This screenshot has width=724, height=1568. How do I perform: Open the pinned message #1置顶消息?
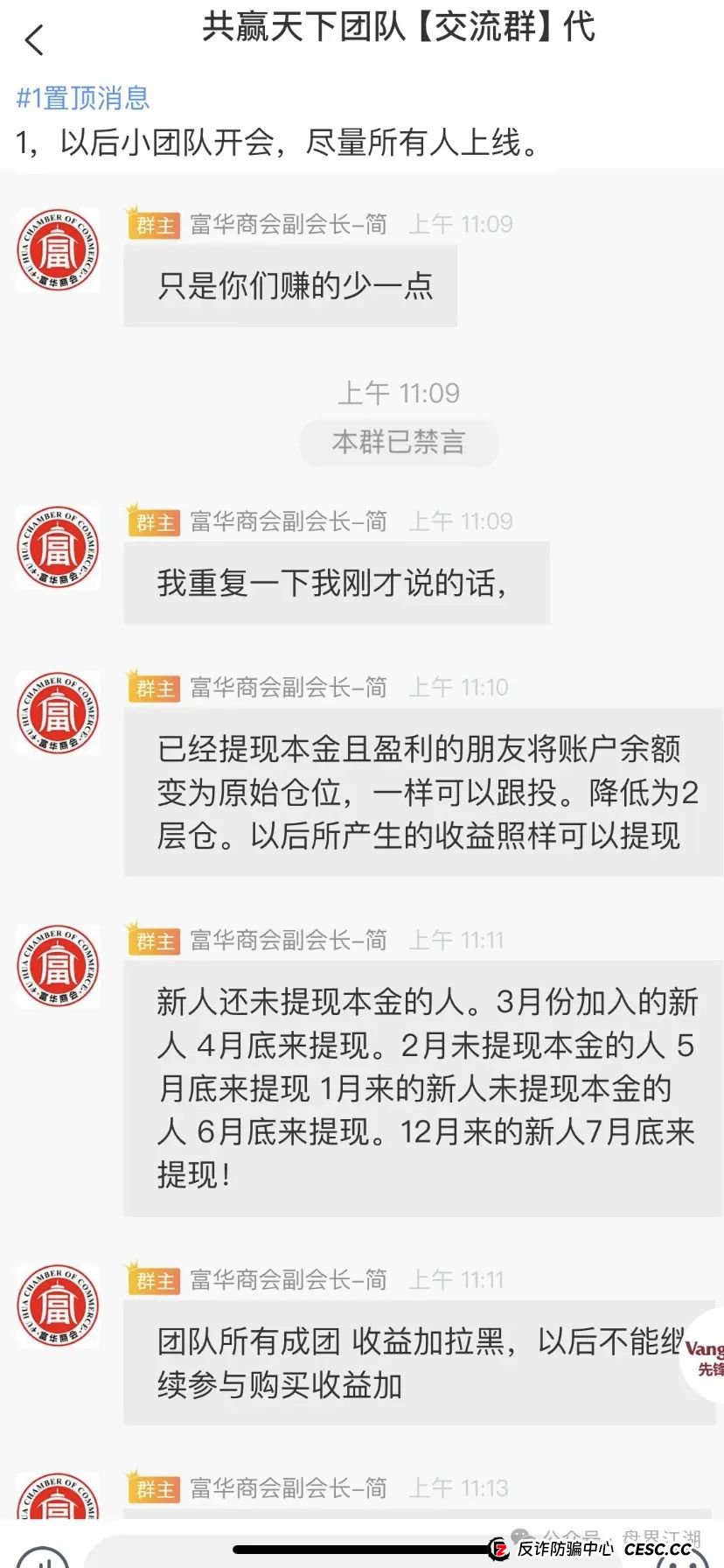(x=83, y=98)
